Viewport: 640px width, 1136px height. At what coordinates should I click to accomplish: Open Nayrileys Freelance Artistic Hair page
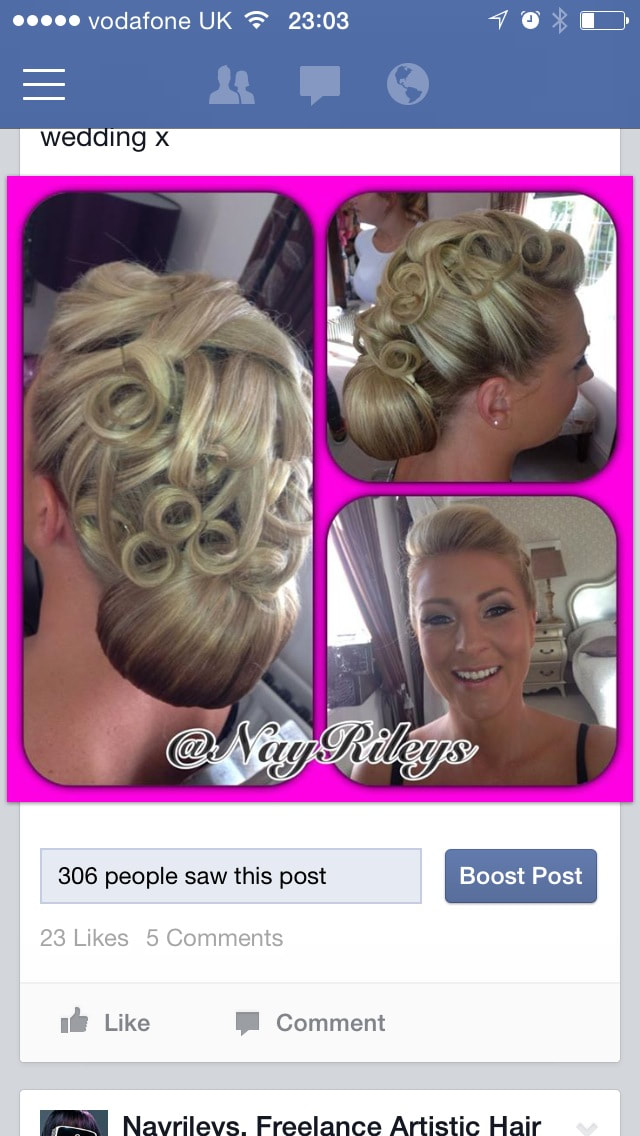331,1125
